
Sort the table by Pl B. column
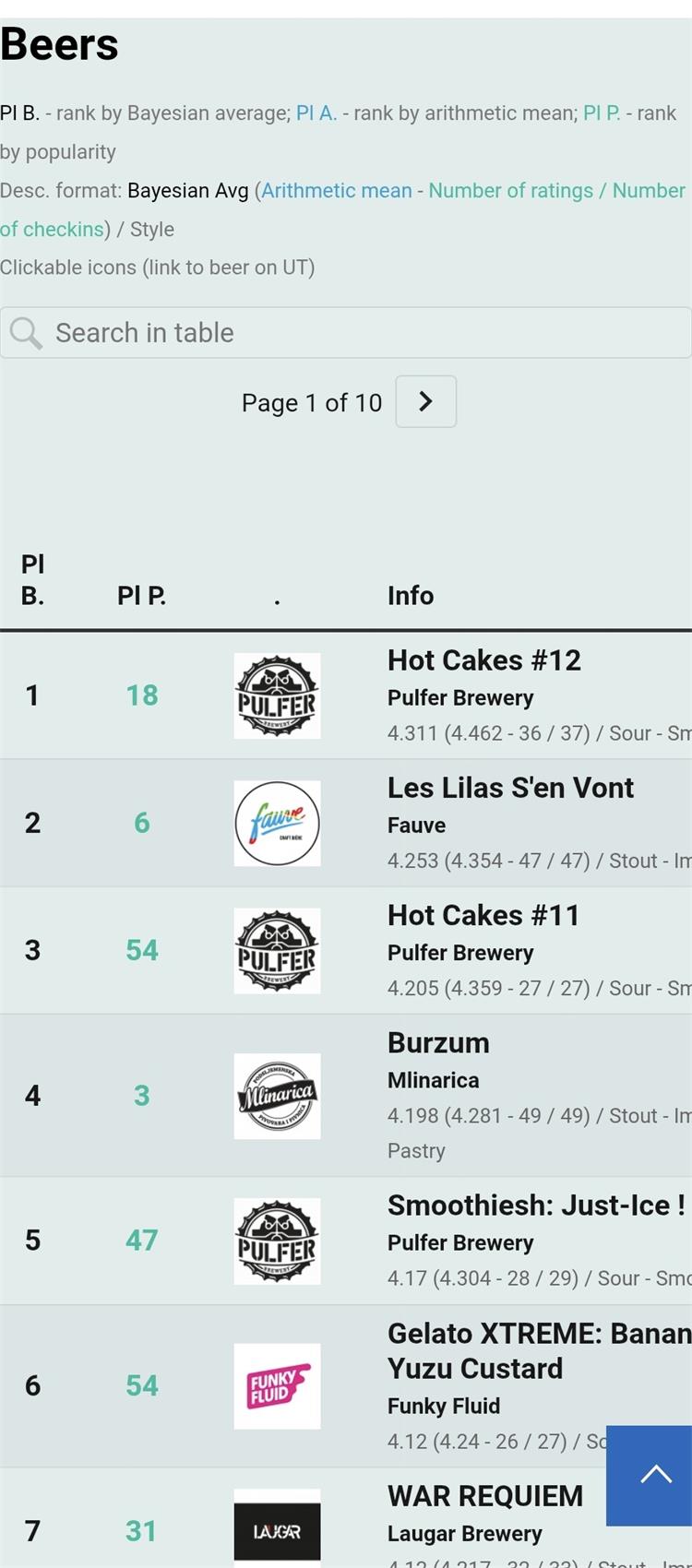tap(33, 580)
